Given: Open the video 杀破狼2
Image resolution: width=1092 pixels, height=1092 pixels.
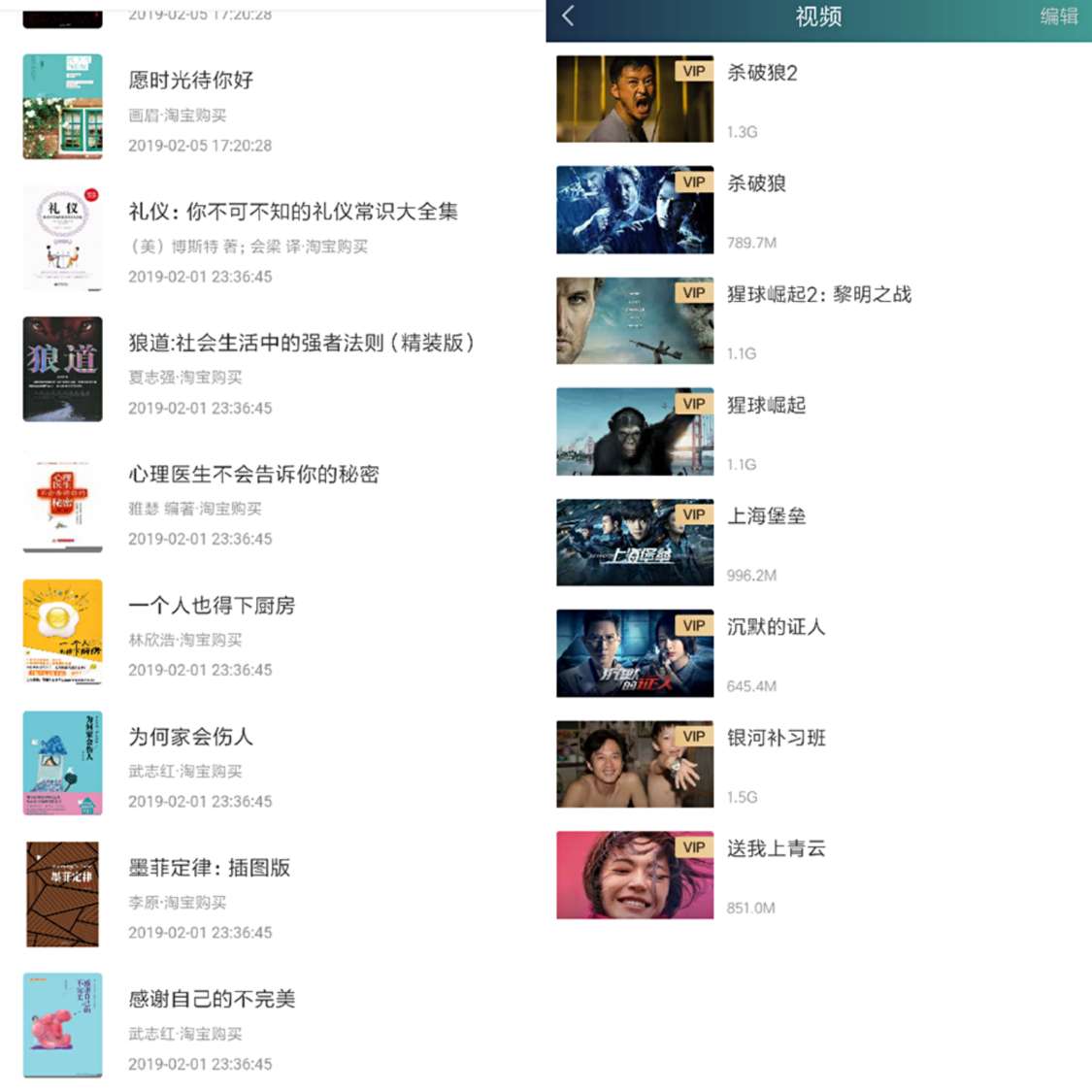Looking at the screenshot, I should (x=762, y=74).
